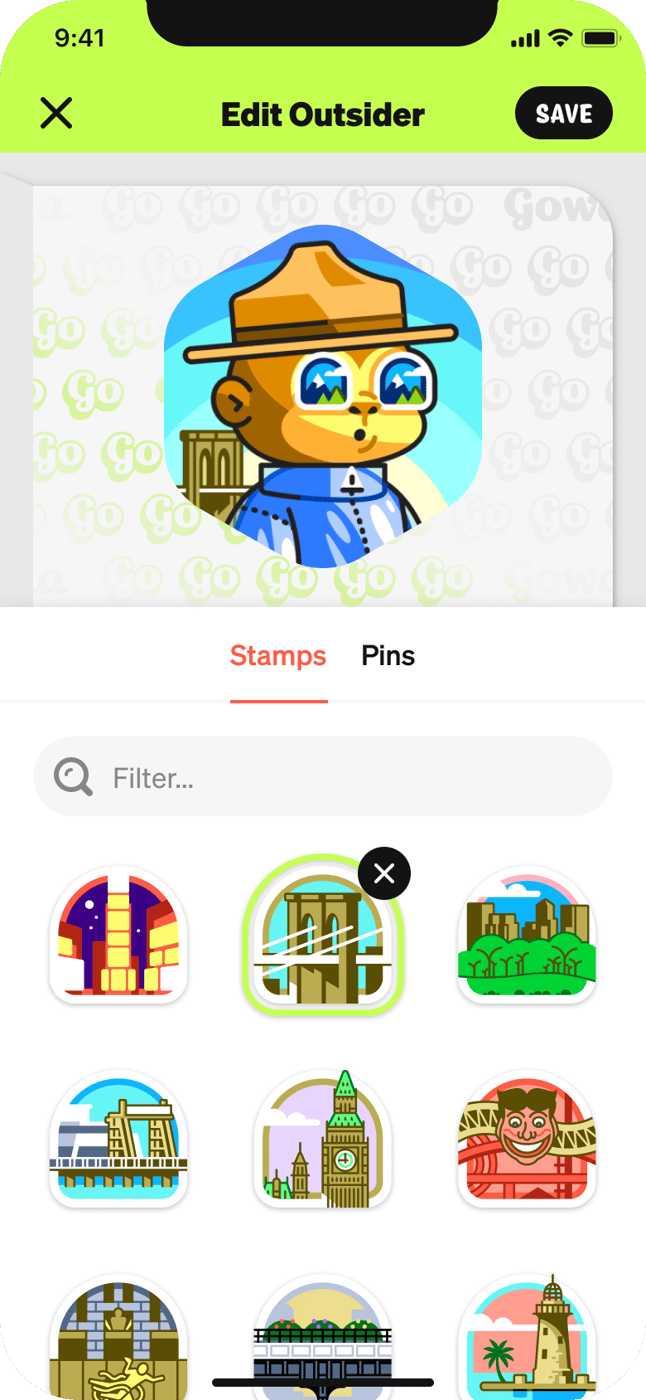Image resolution: width=646 pixels, height=1400 pixels.
Task: Remove the selected Brooklyn Bridge stamp
Action: click(x=384, y=875)
